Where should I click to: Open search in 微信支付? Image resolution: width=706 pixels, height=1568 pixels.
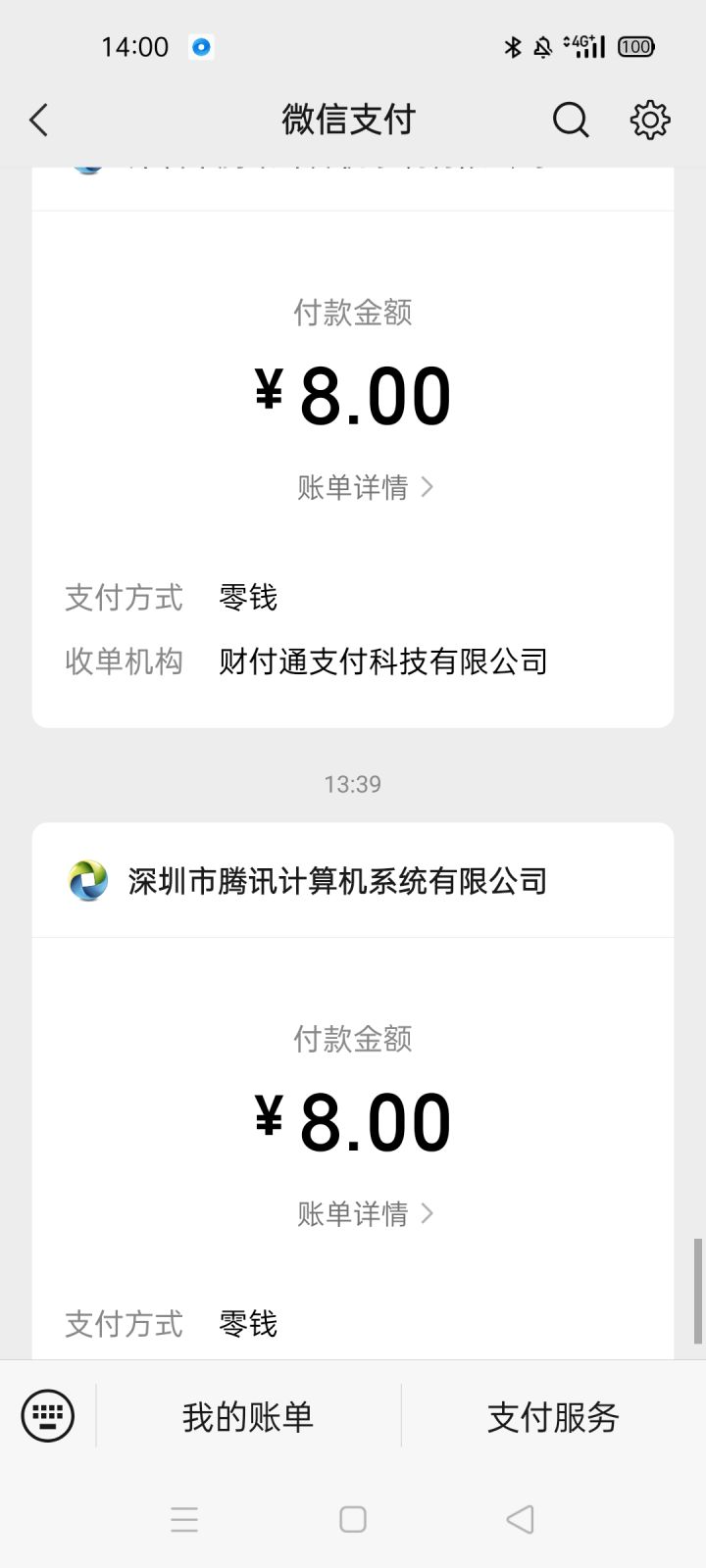point(571,121)
